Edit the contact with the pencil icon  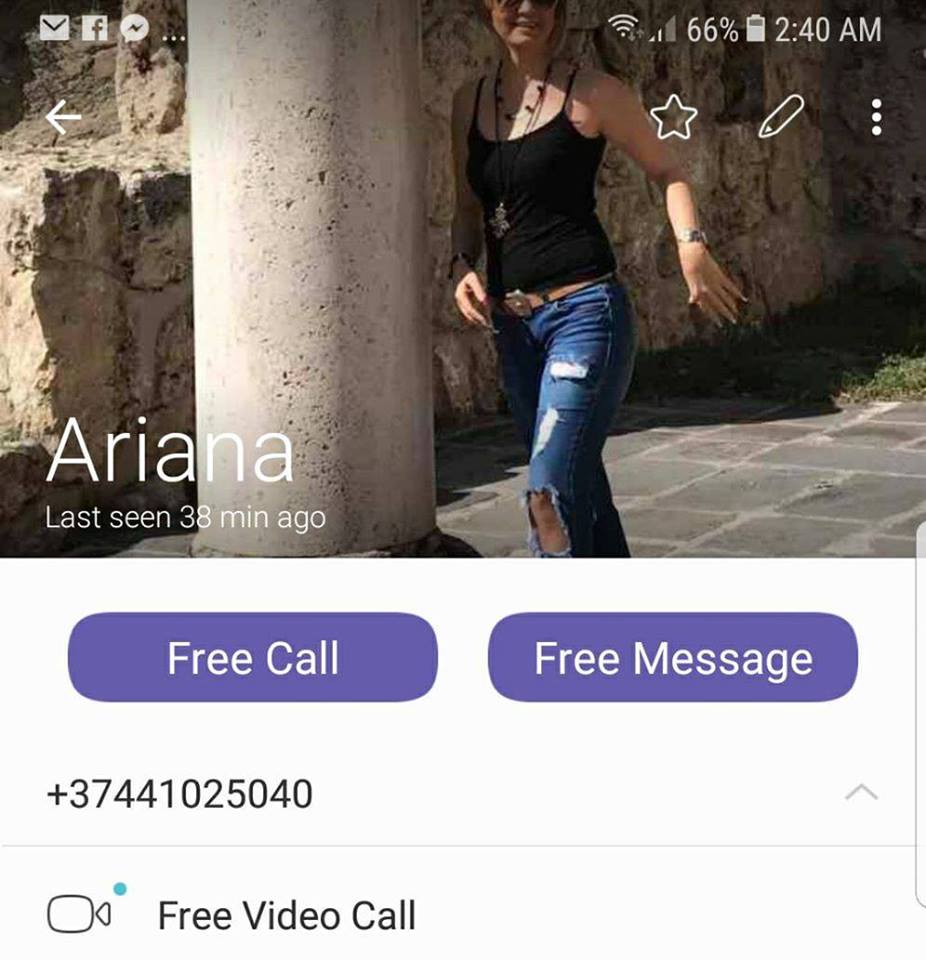780,118
